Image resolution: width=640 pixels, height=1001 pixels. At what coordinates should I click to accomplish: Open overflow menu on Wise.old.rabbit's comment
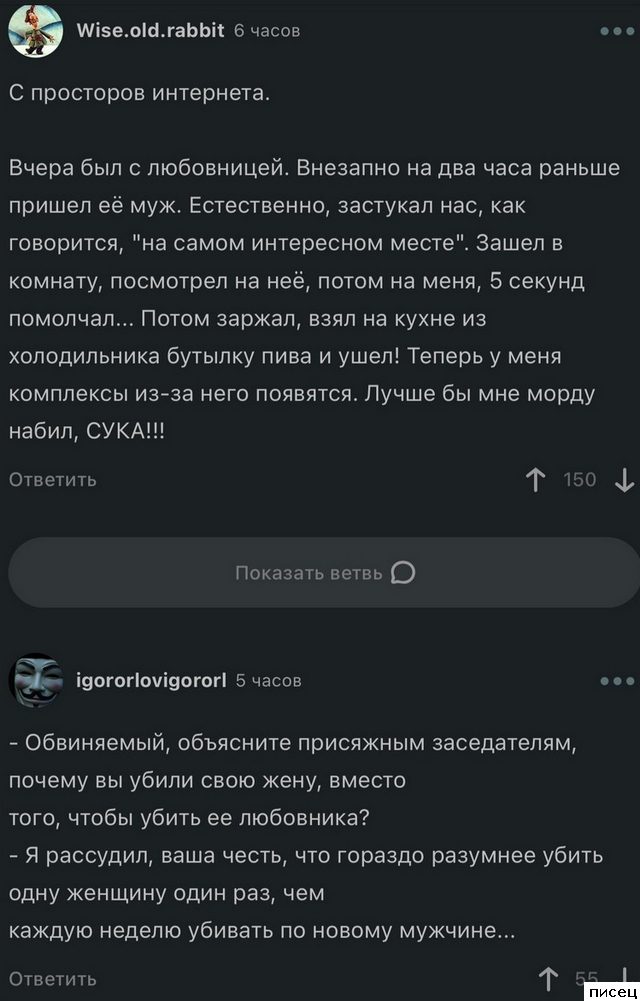(x=617, y=31)
